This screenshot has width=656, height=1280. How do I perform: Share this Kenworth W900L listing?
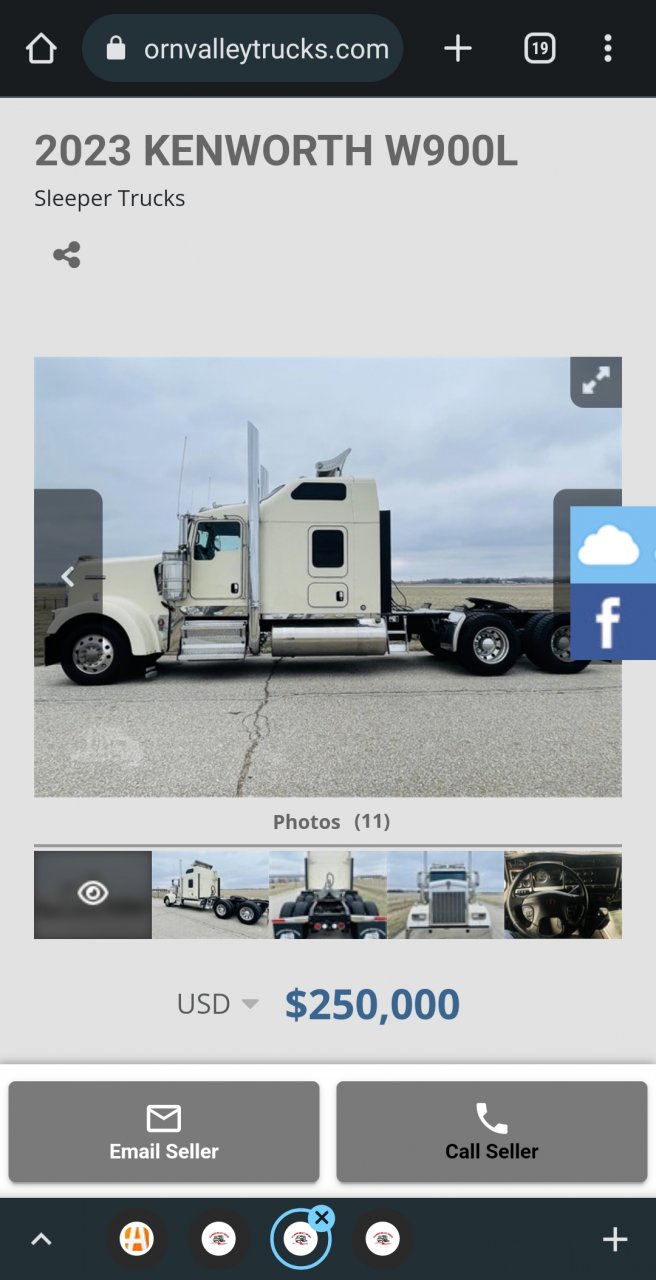tap(67, 255)
